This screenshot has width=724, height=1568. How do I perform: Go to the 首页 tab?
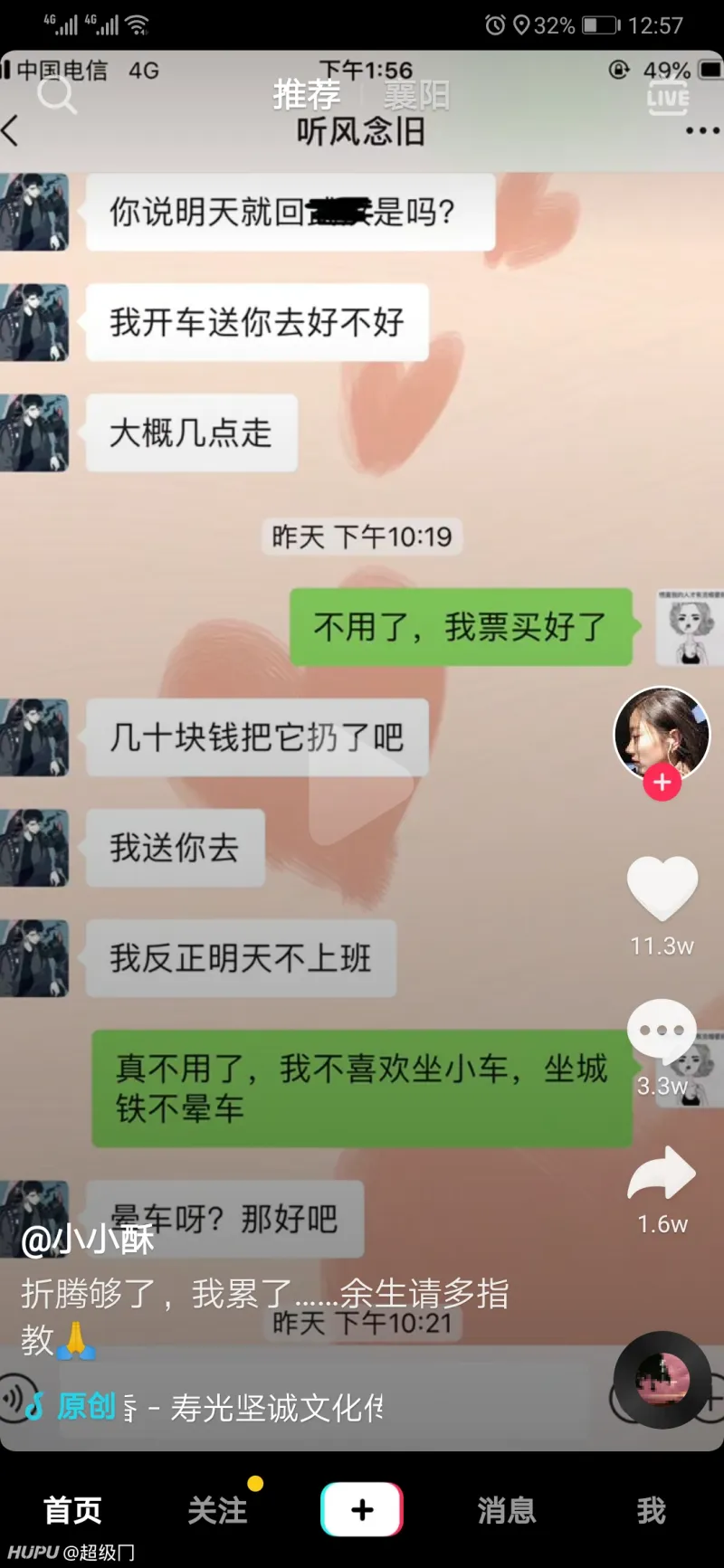72,1510
